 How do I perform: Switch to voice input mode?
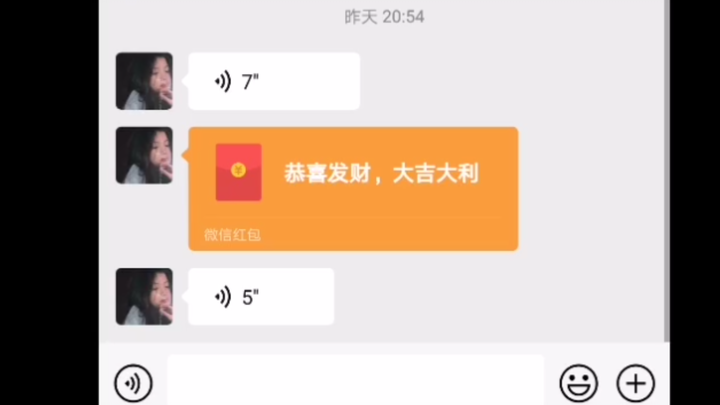point(134,382)
